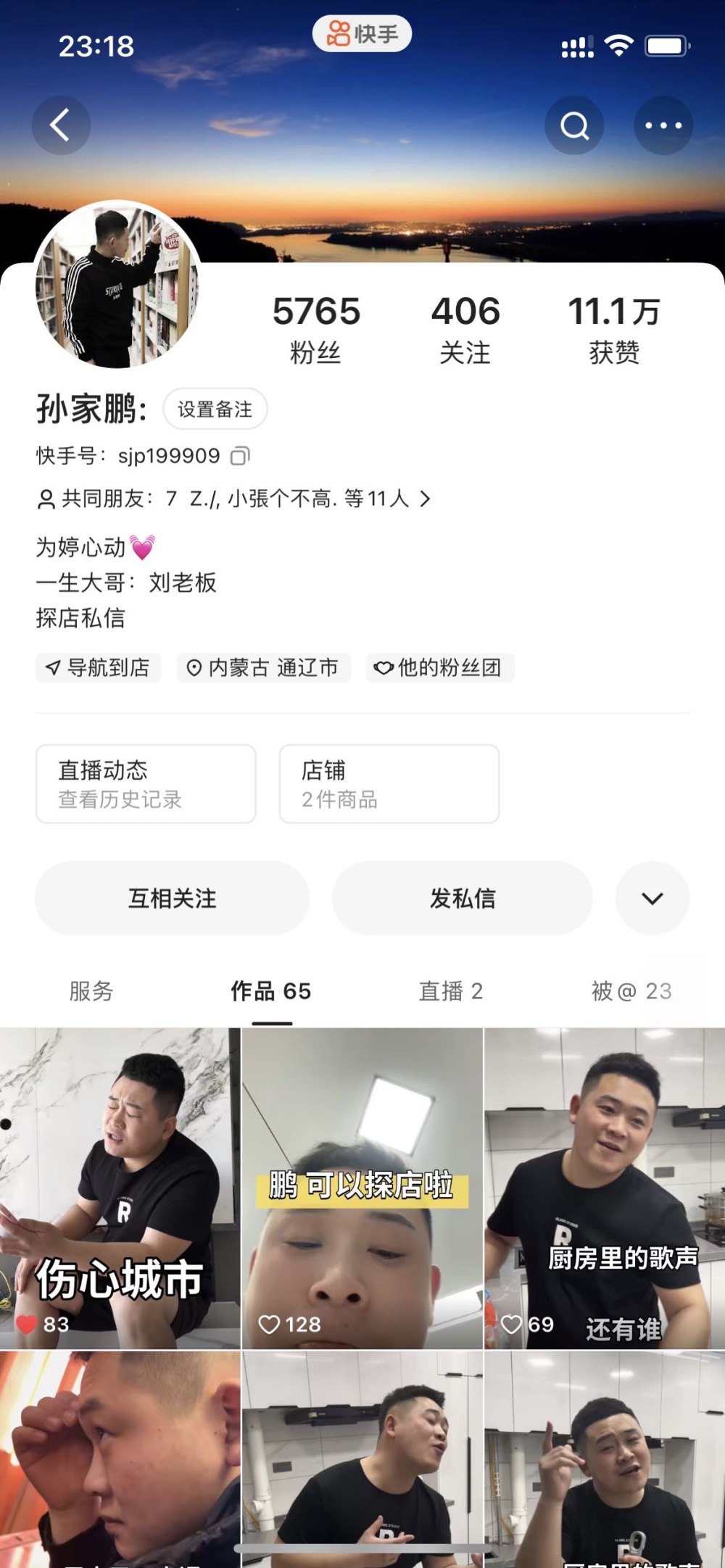Open the search icon on the profile
Image resolution: width=725 pixels, height=1568 pixels.
574,125
